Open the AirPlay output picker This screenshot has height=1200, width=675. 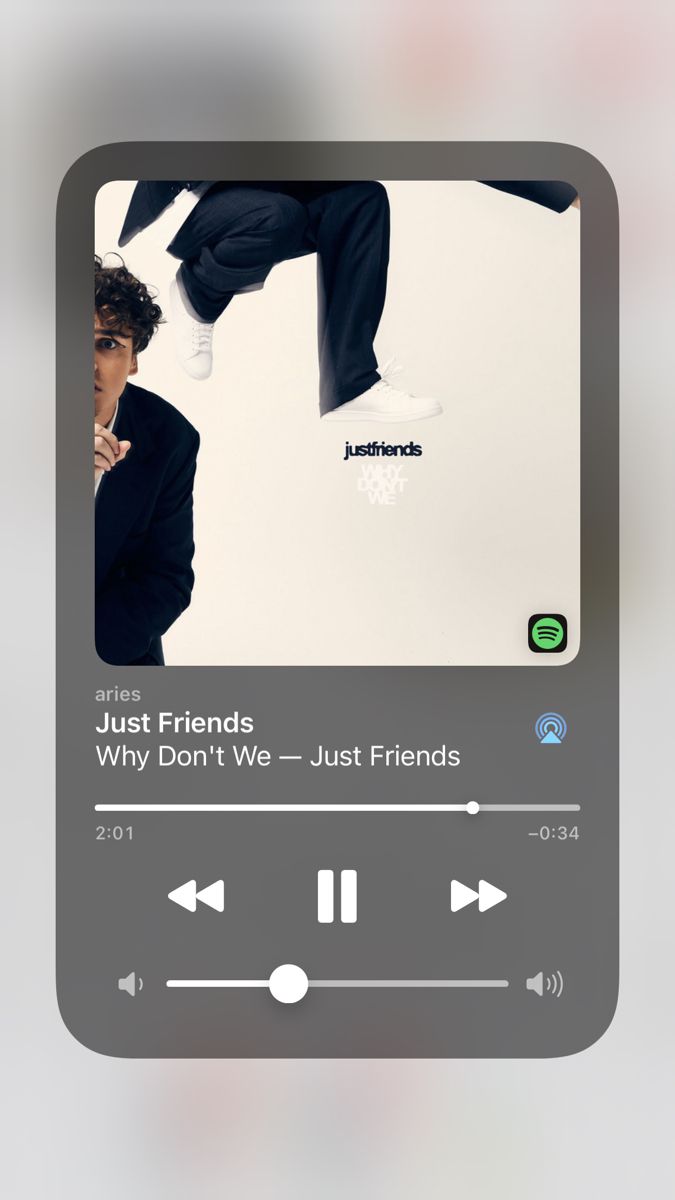[x=550, y=728]
